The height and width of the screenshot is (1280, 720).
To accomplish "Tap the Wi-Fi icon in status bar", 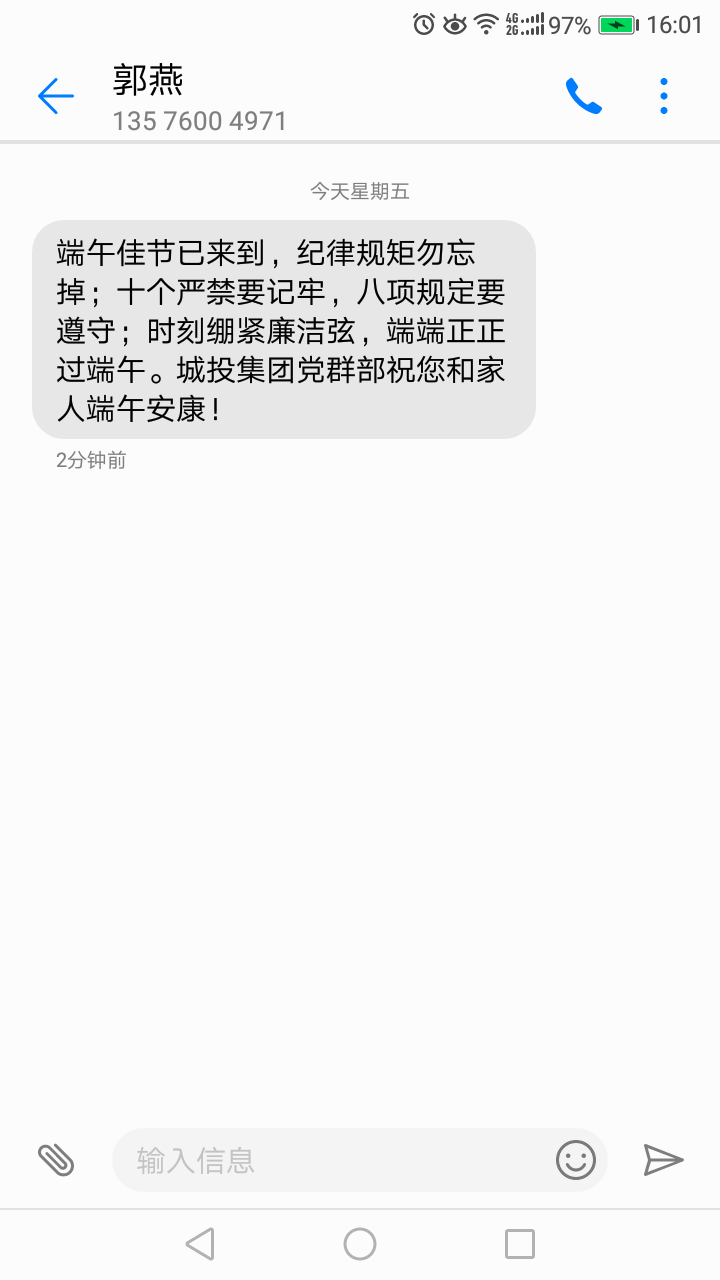I will [486, 22].
